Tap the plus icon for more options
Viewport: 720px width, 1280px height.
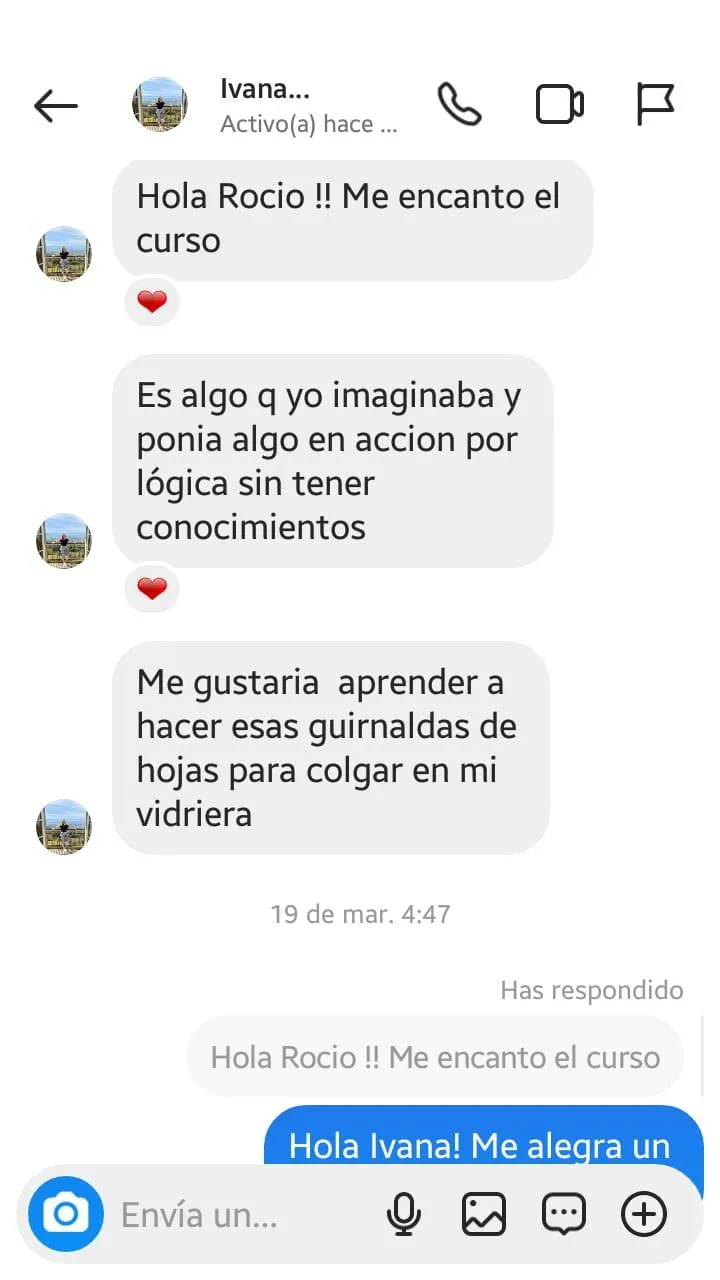point(644,1215)
